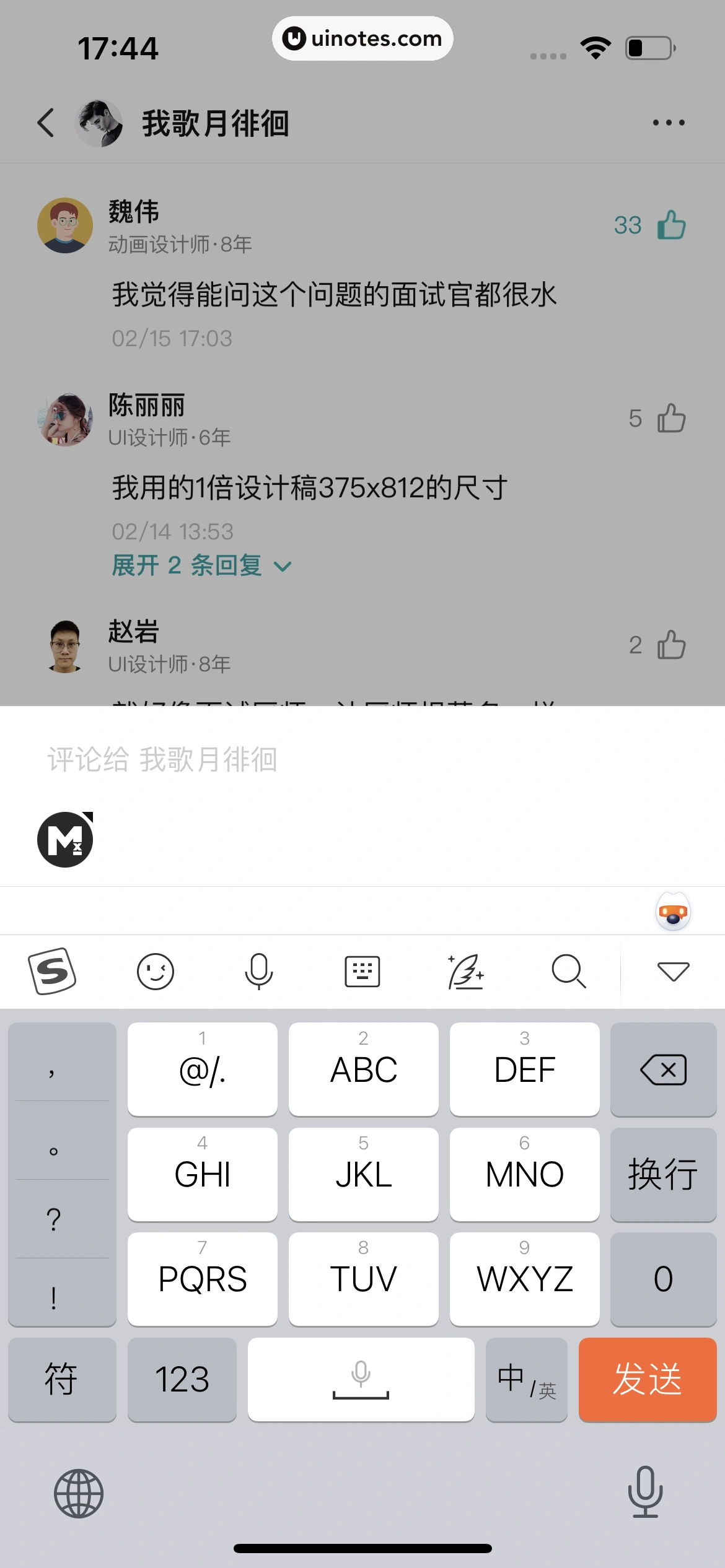The width and height of the screenshot is (725, 1568).
Task: Collapse the keyboard with the down triangle
Action: click(673, 971)
